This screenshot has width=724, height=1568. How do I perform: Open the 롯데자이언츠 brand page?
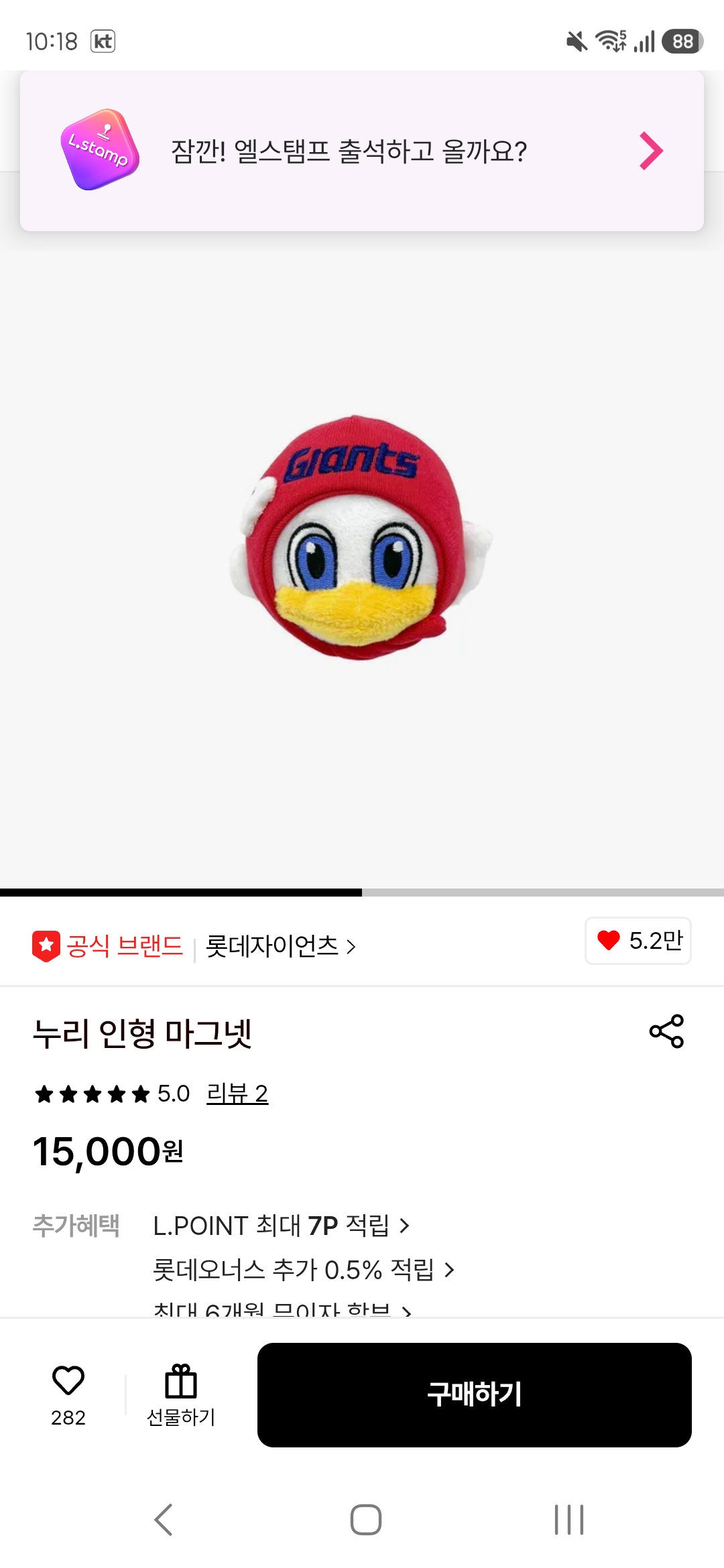tap(280, 946)
